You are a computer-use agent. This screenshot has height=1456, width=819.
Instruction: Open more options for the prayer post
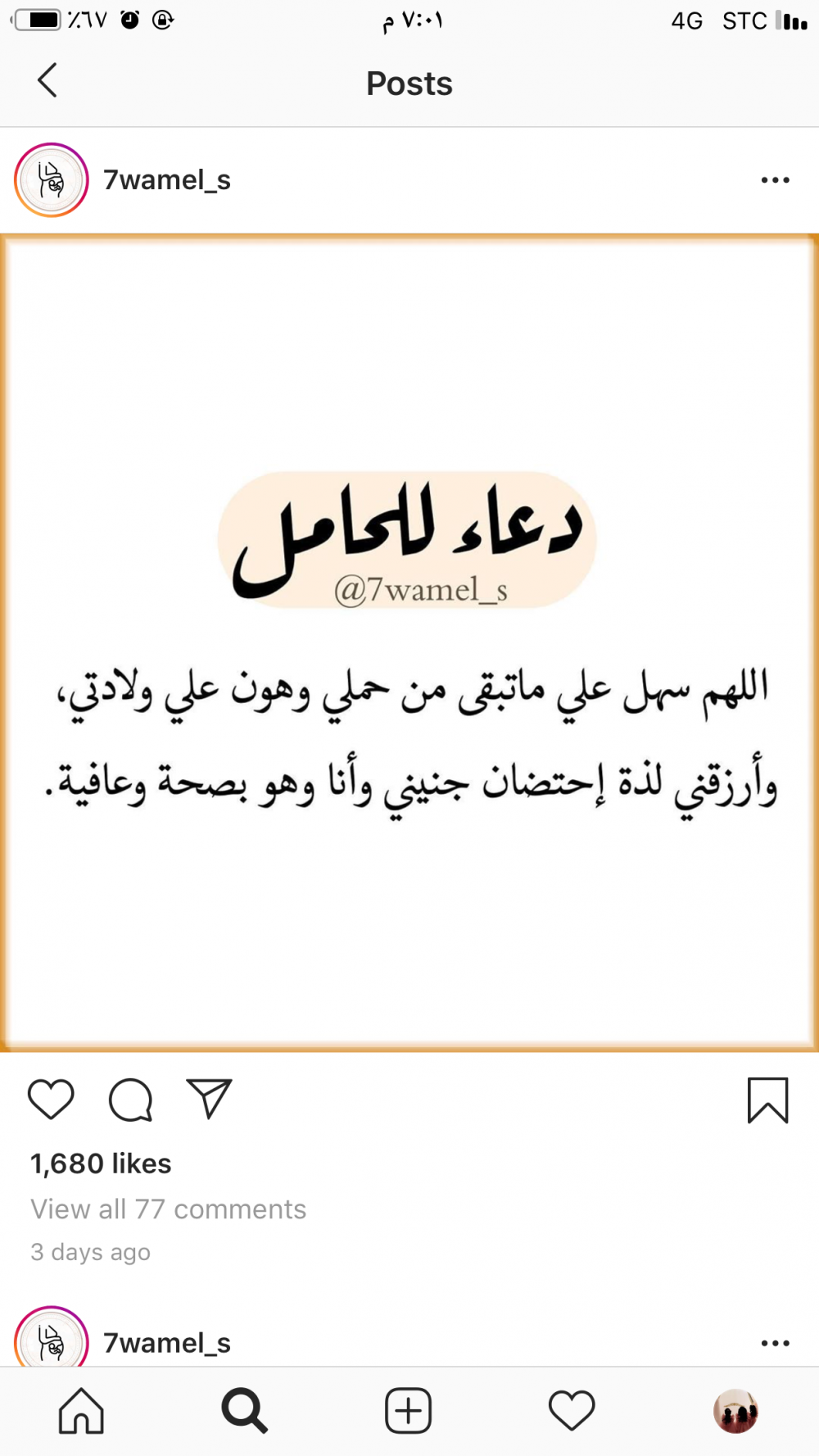click(775, 180)
